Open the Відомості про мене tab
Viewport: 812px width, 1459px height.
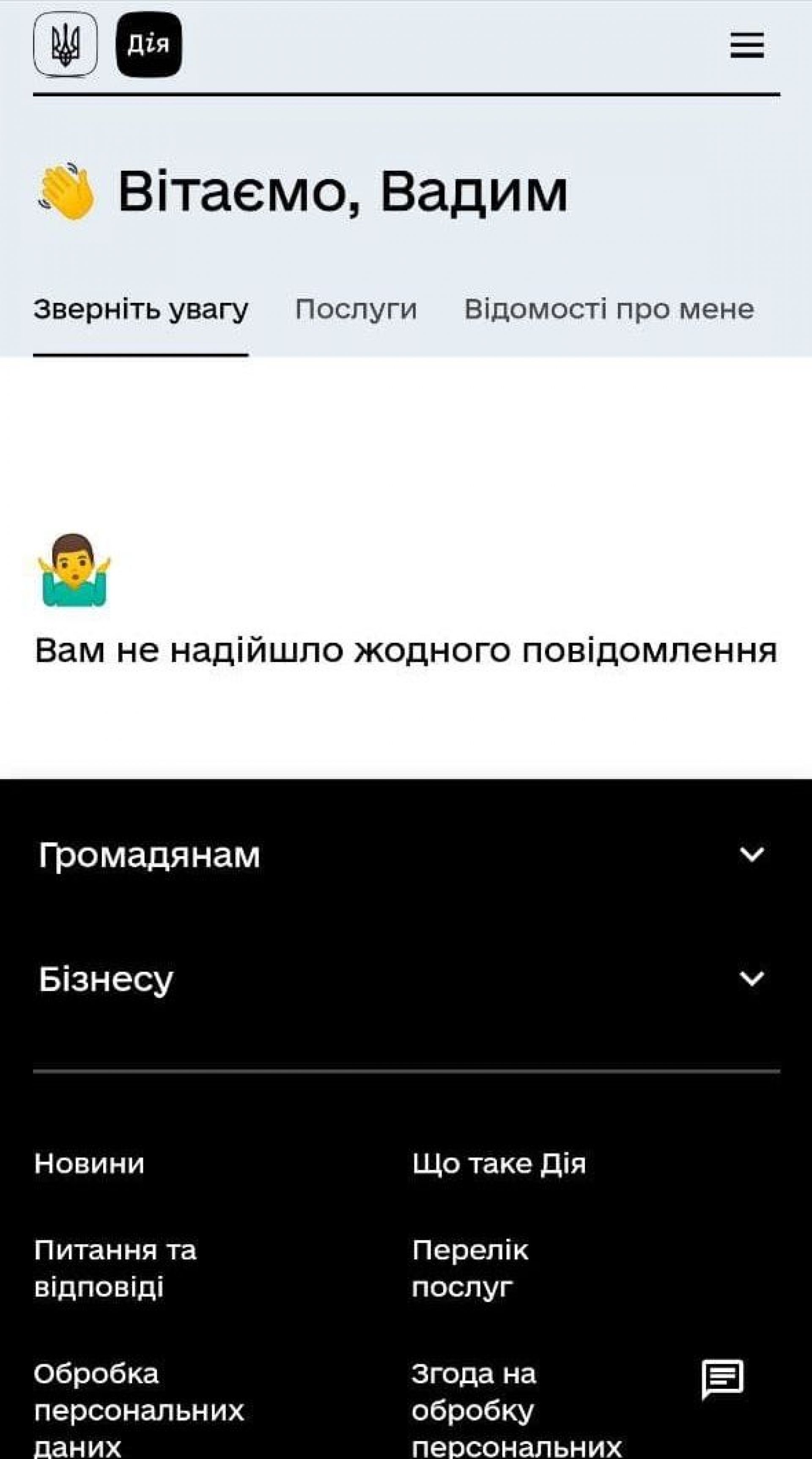(609, 310)
